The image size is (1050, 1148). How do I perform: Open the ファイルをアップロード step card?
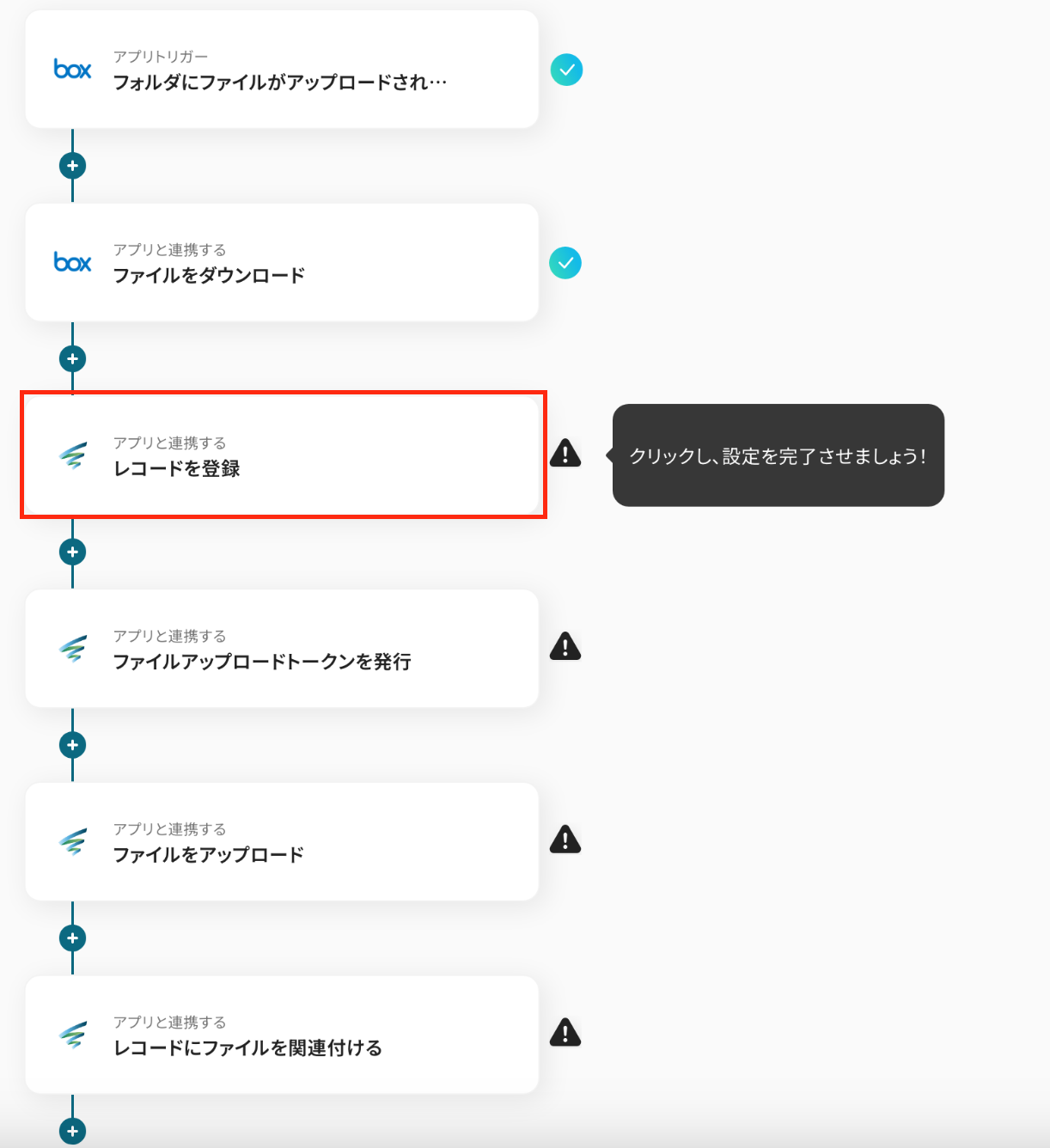tap(282, 842)
